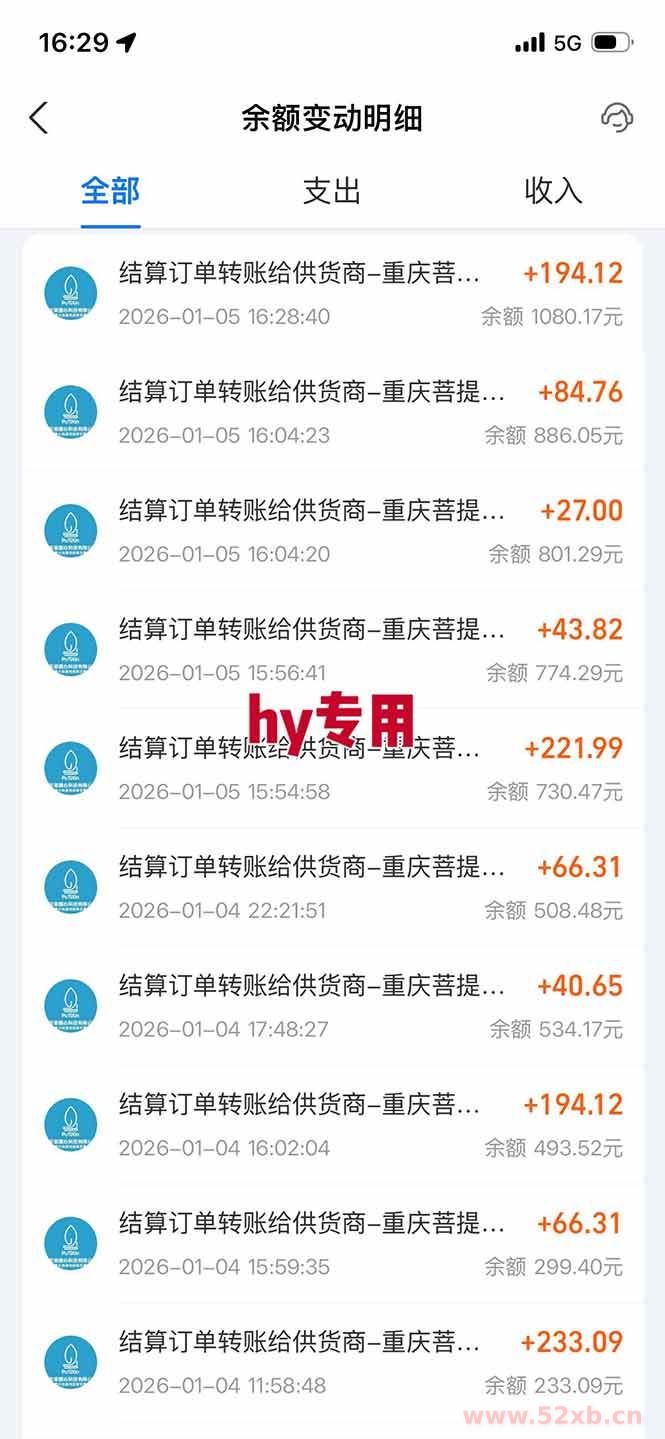Show only 收入 records
Screen dimensions: 665x1439
(x=553, y=190)
